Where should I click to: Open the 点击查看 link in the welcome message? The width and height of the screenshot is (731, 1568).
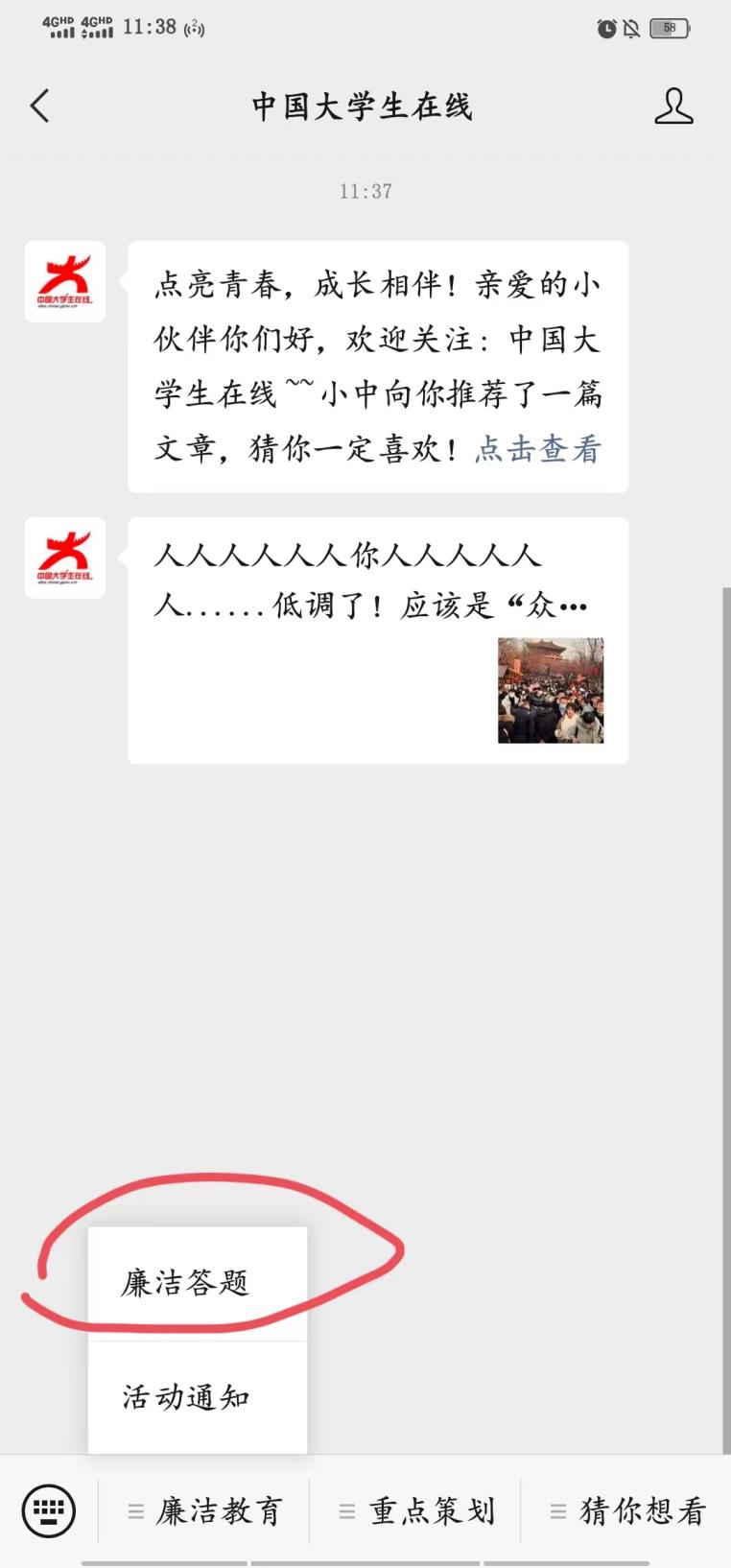pos(537,449)
